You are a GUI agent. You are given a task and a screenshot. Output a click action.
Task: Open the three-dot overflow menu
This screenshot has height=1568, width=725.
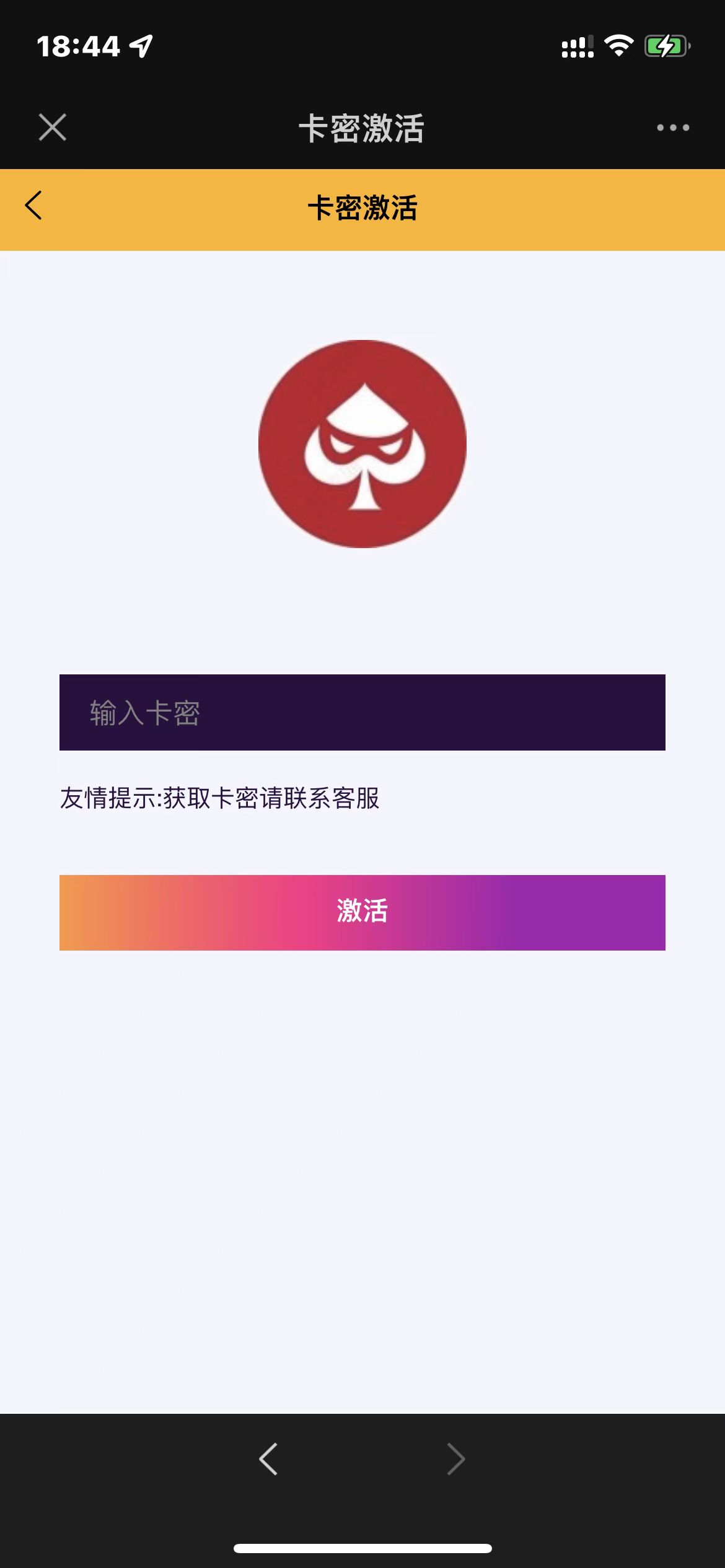pyautogui.click(x=673, y=128)
